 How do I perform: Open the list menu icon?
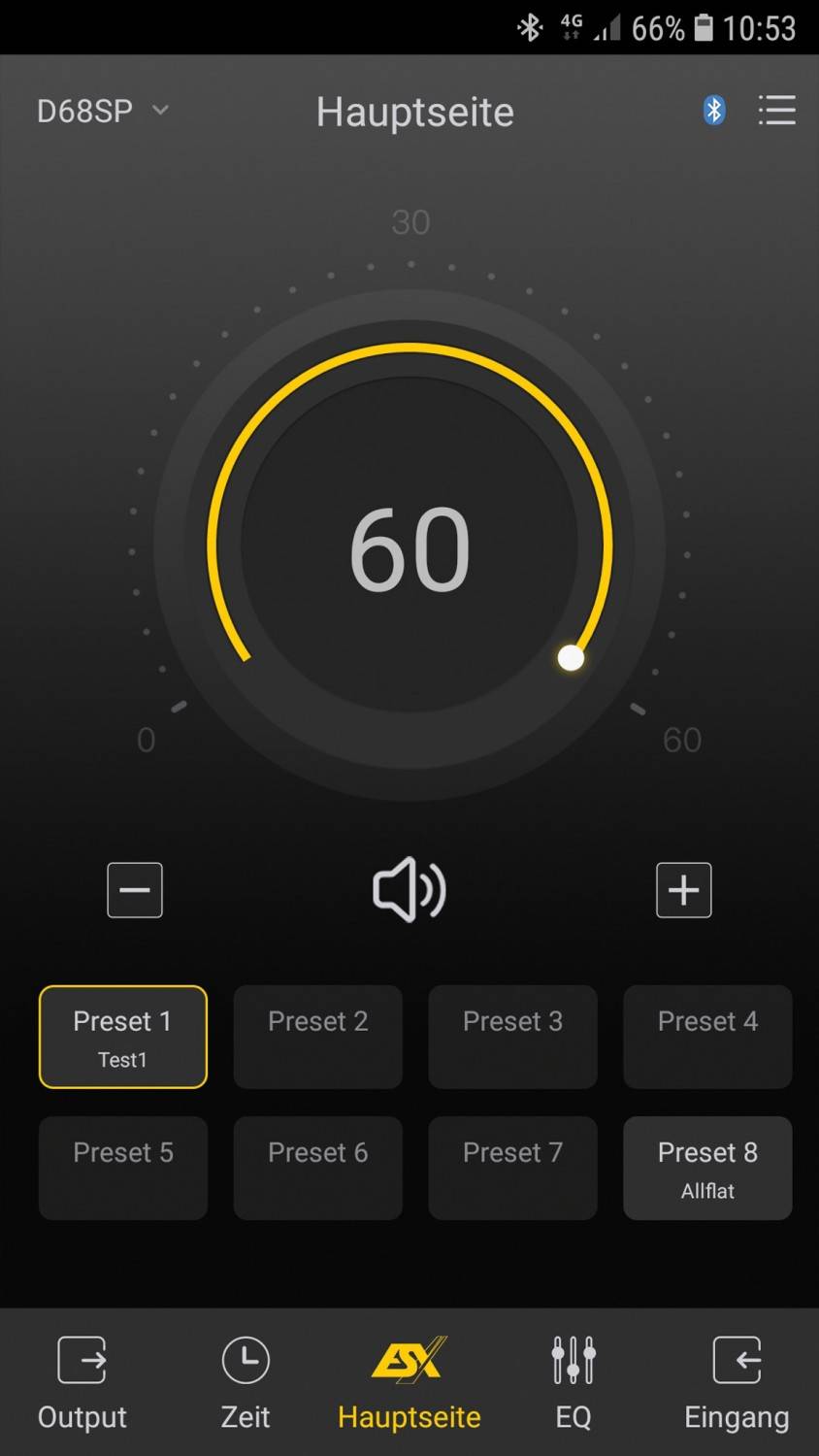tap(776, 110)
